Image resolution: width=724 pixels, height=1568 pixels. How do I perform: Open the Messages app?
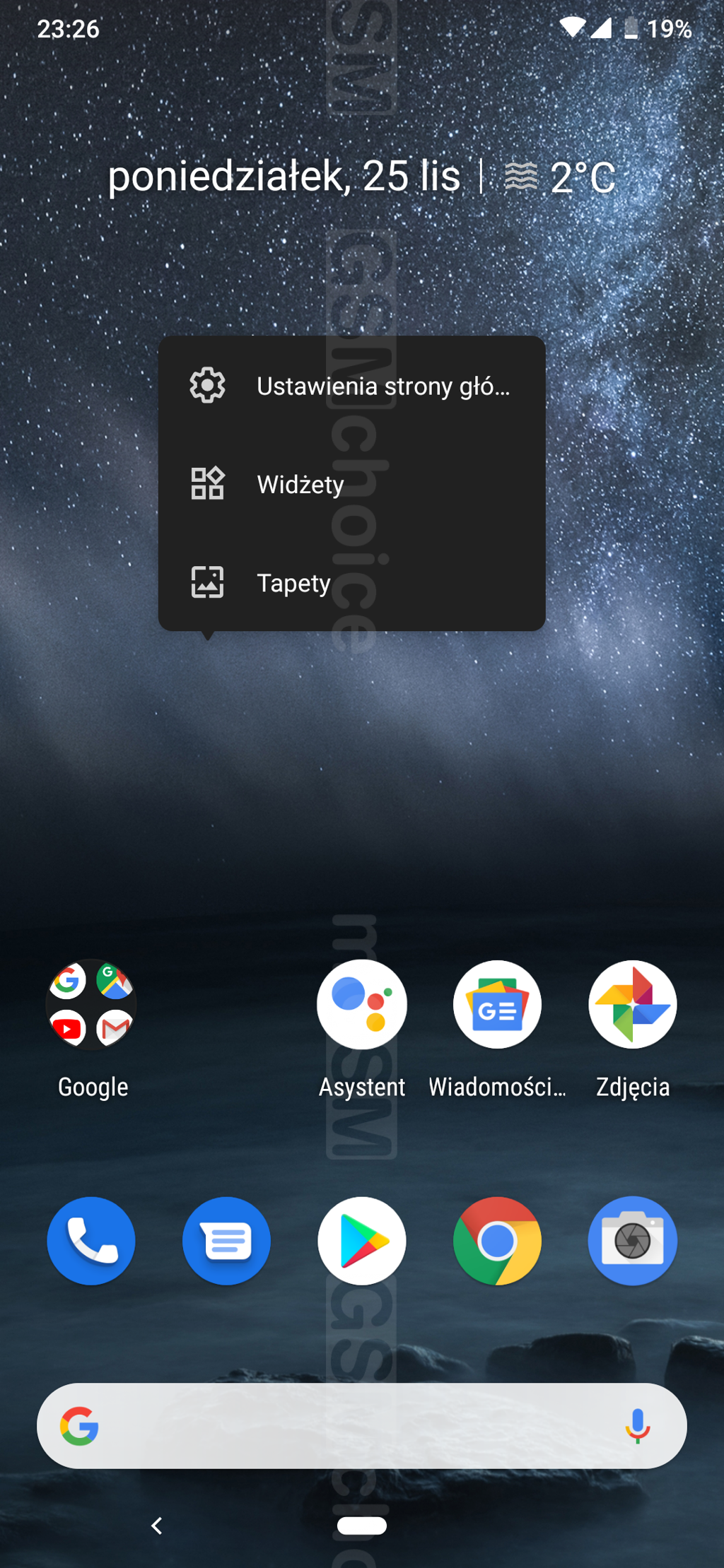[226, 1241]
